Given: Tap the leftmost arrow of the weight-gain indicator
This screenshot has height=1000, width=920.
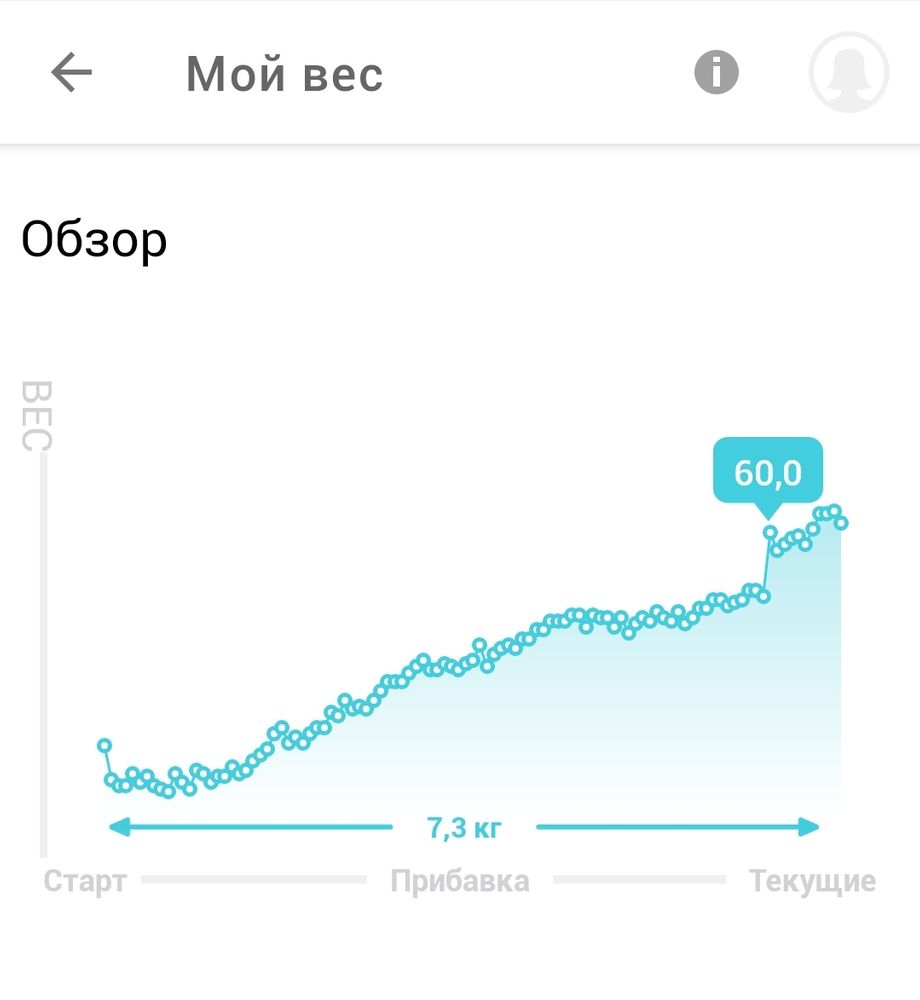Looking at the screenshot, I should tap(120, 827).
